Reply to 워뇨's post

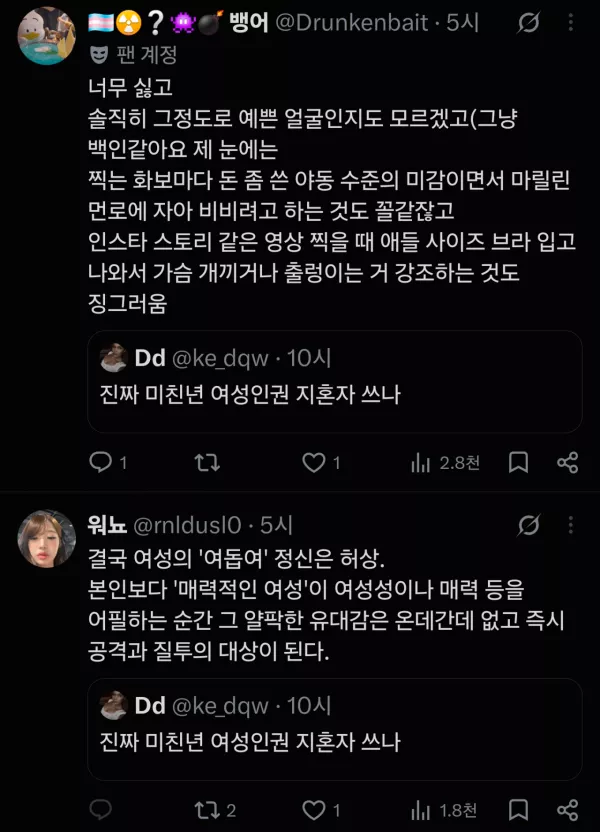(x=101, y=810)
